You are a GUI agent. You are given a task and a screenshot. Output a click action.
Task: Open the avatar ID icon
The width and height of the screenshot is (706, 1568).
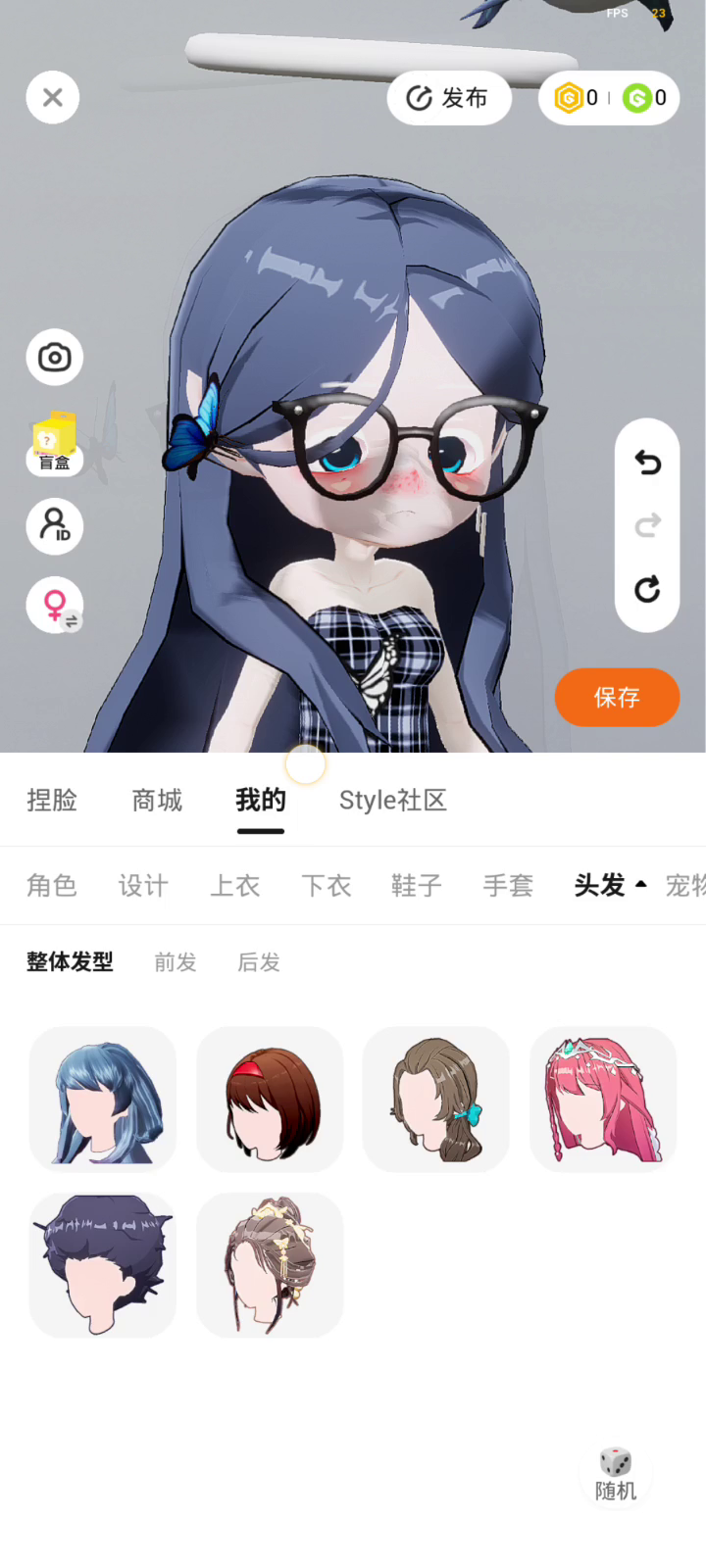coord(55,526)
